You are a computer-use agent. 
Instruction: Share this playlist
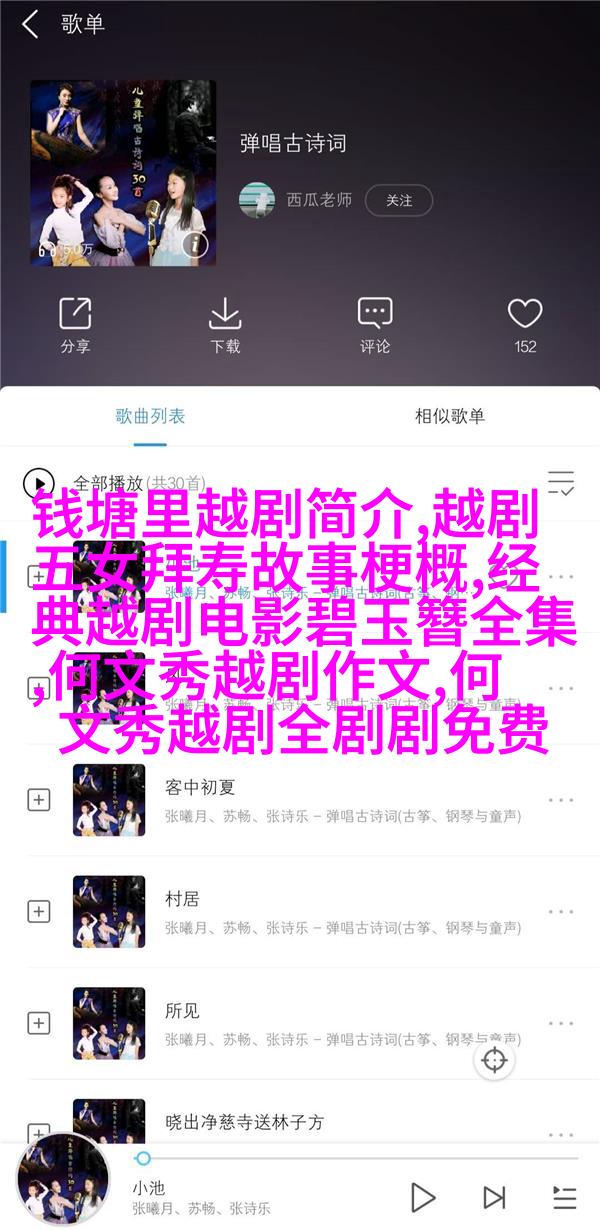pos(75,324)
